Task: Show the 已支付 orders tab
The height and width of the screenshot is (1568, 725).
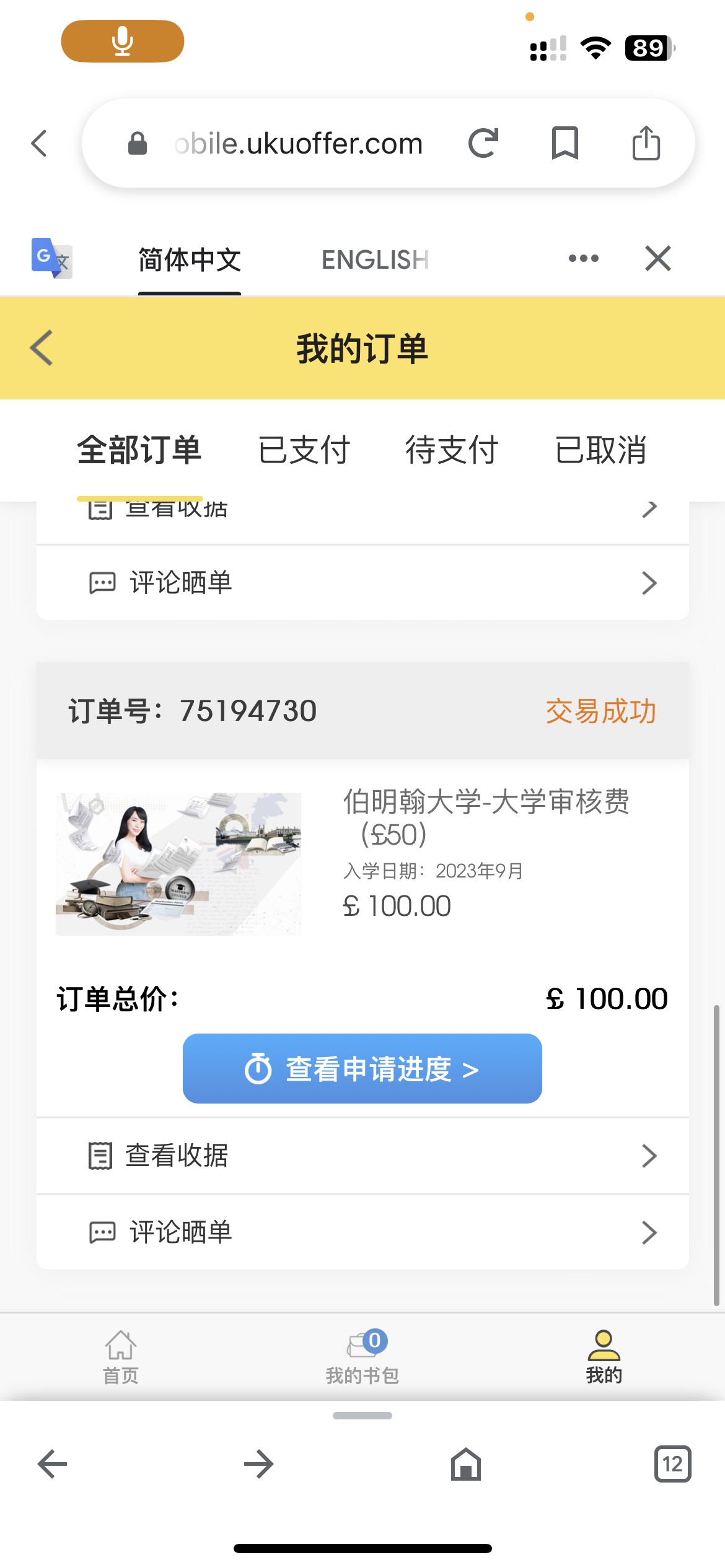Action: click(304, 450)
